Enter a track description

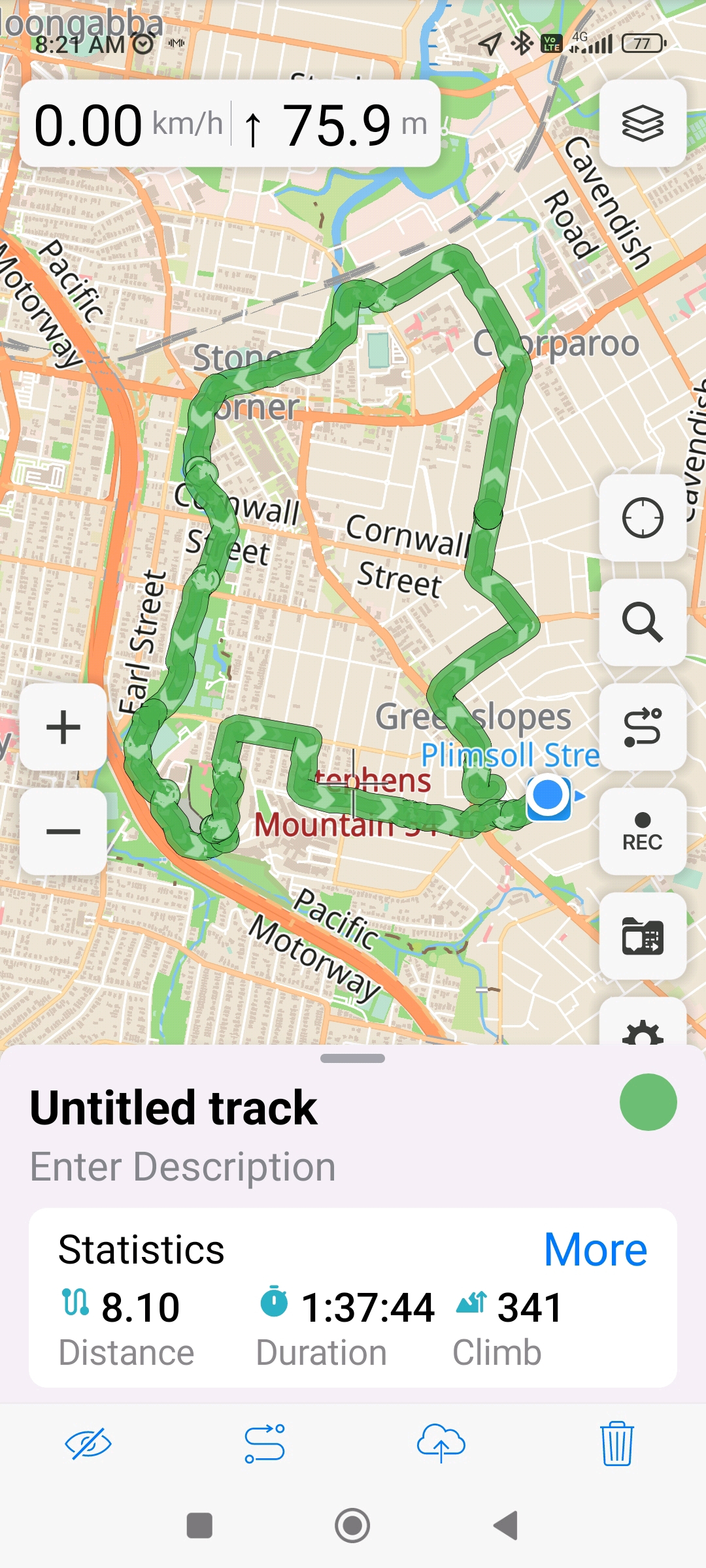pos(183,1167)
